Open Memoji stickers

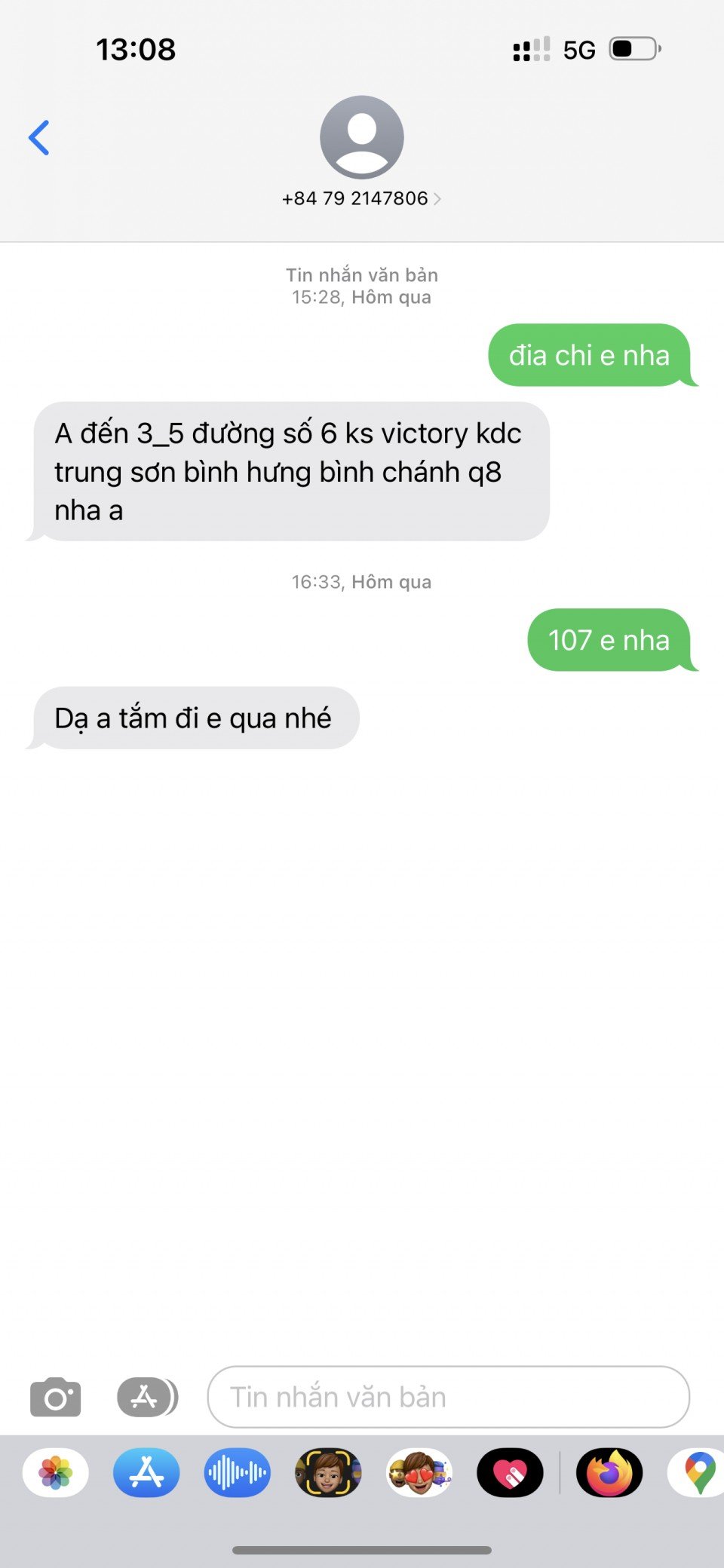tap(419, 1472)
